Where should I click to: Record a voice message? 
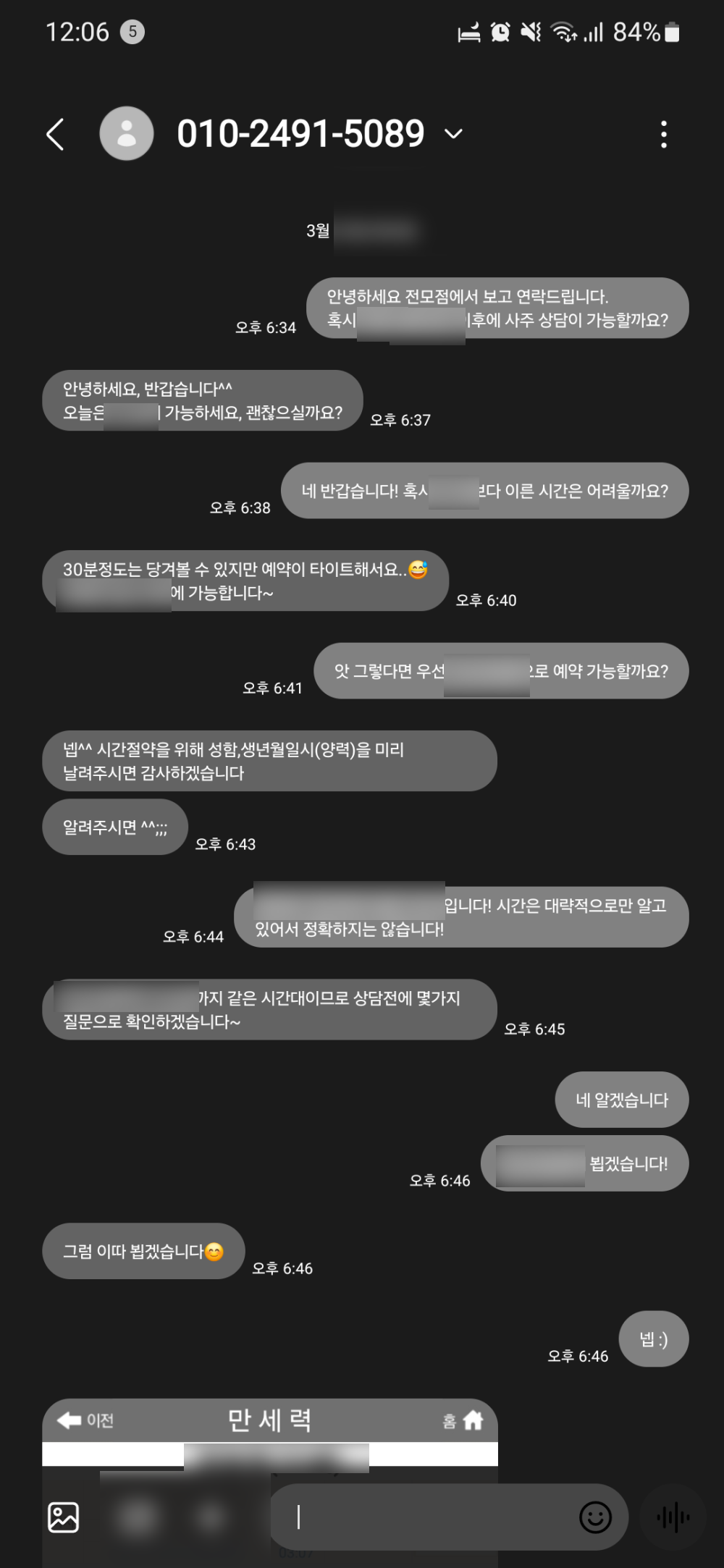point(673,1517)
